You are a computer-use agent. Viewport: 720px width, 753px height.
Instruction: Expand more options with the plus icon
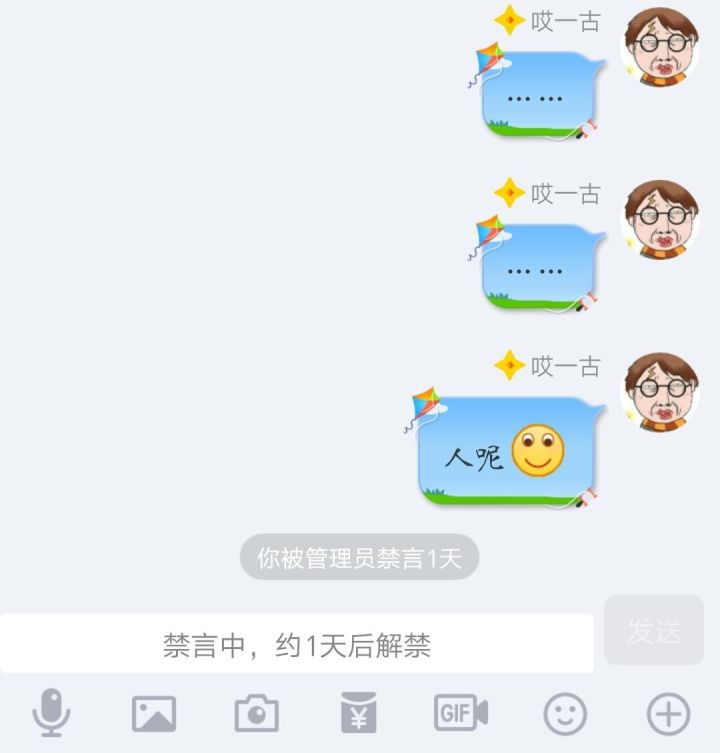(668, 714)
